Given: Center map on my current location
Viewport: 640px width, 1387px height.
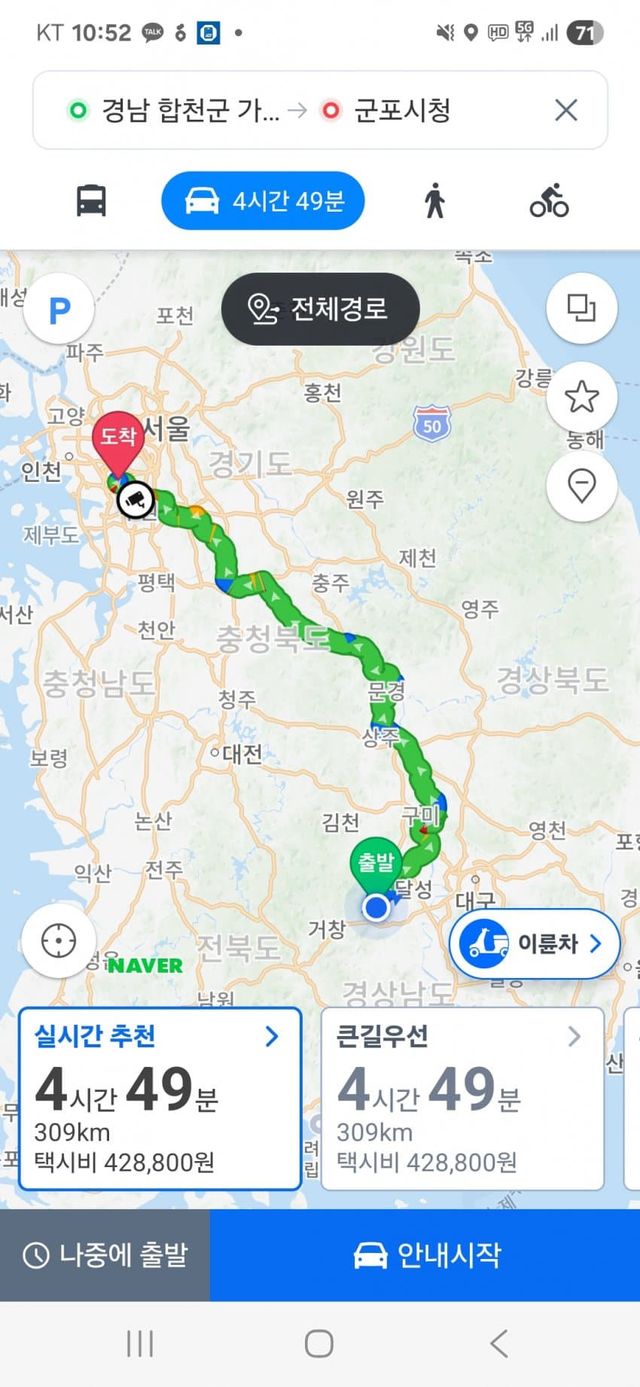Looking at the screenshot, I should click(59, 941).
